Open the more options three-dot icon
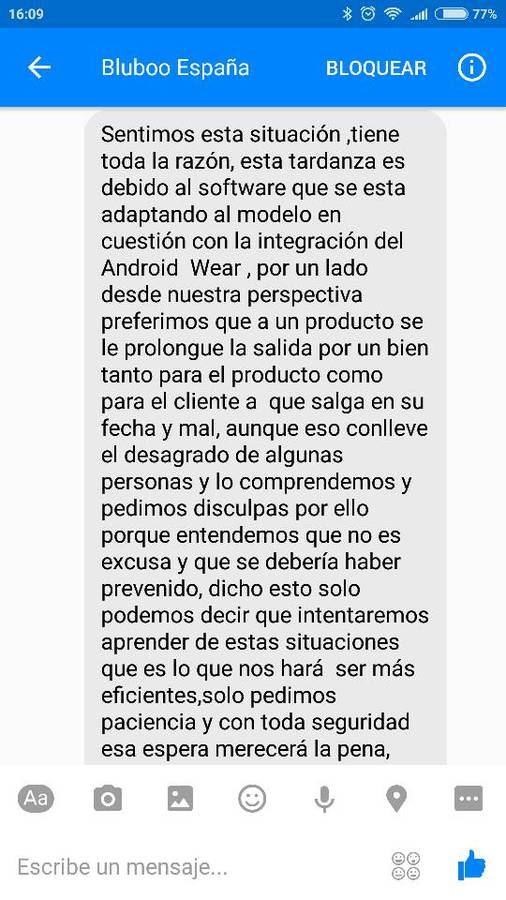The height and width of the screenshot is (900, 506). [468, 798]
